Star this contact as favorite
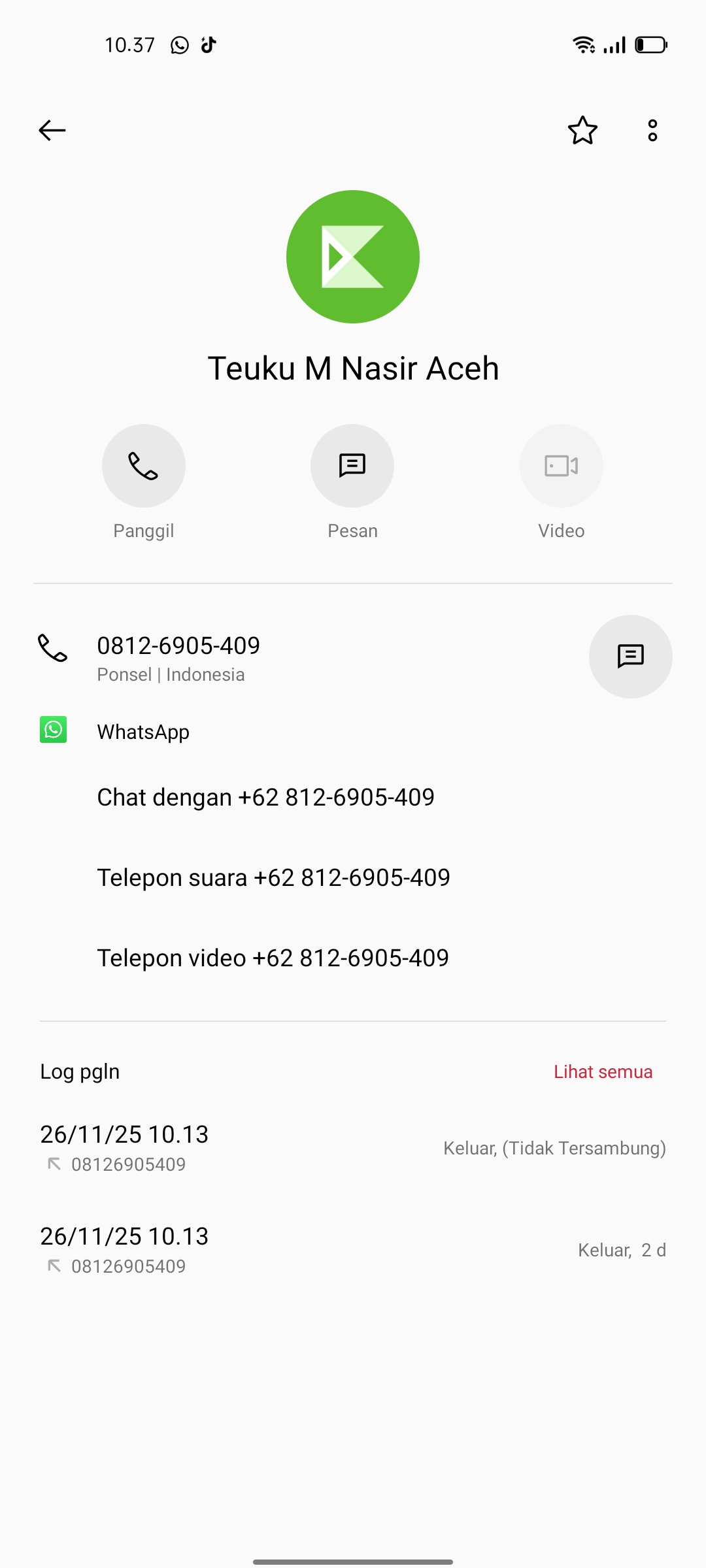706x1568 pixels. coord(582,131)
